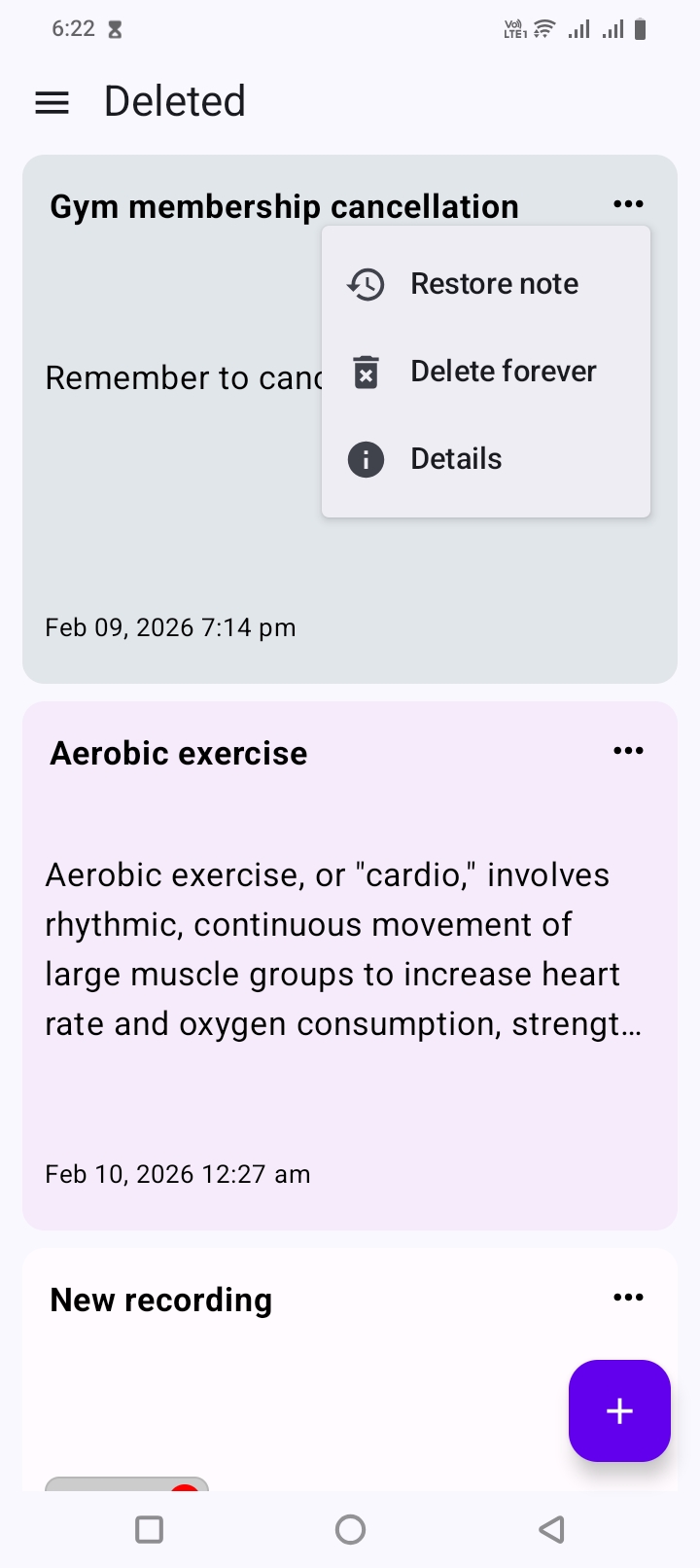Tap more options on Gym membership cancellation
Viewport: 700px width, 1568px height.
point(628,204)
